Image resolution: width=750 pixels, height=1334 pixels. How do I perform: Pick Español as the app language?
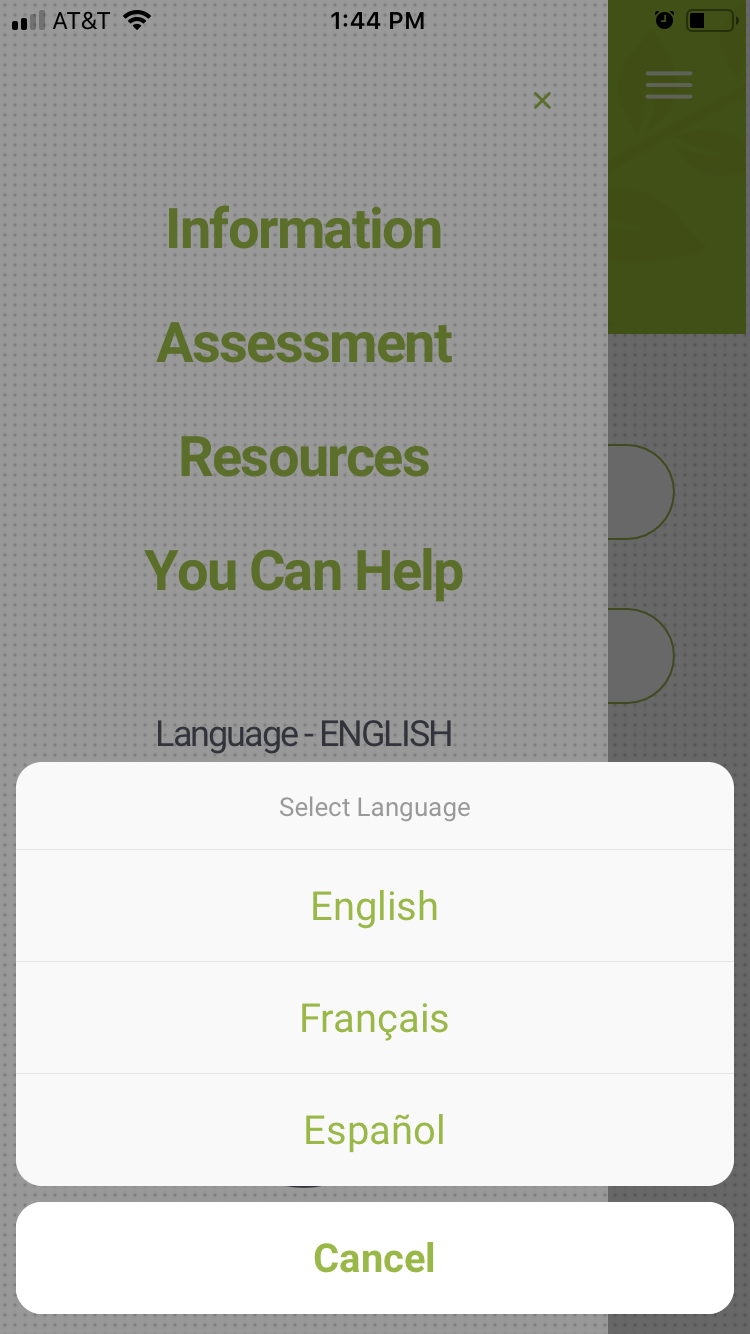374,1130
